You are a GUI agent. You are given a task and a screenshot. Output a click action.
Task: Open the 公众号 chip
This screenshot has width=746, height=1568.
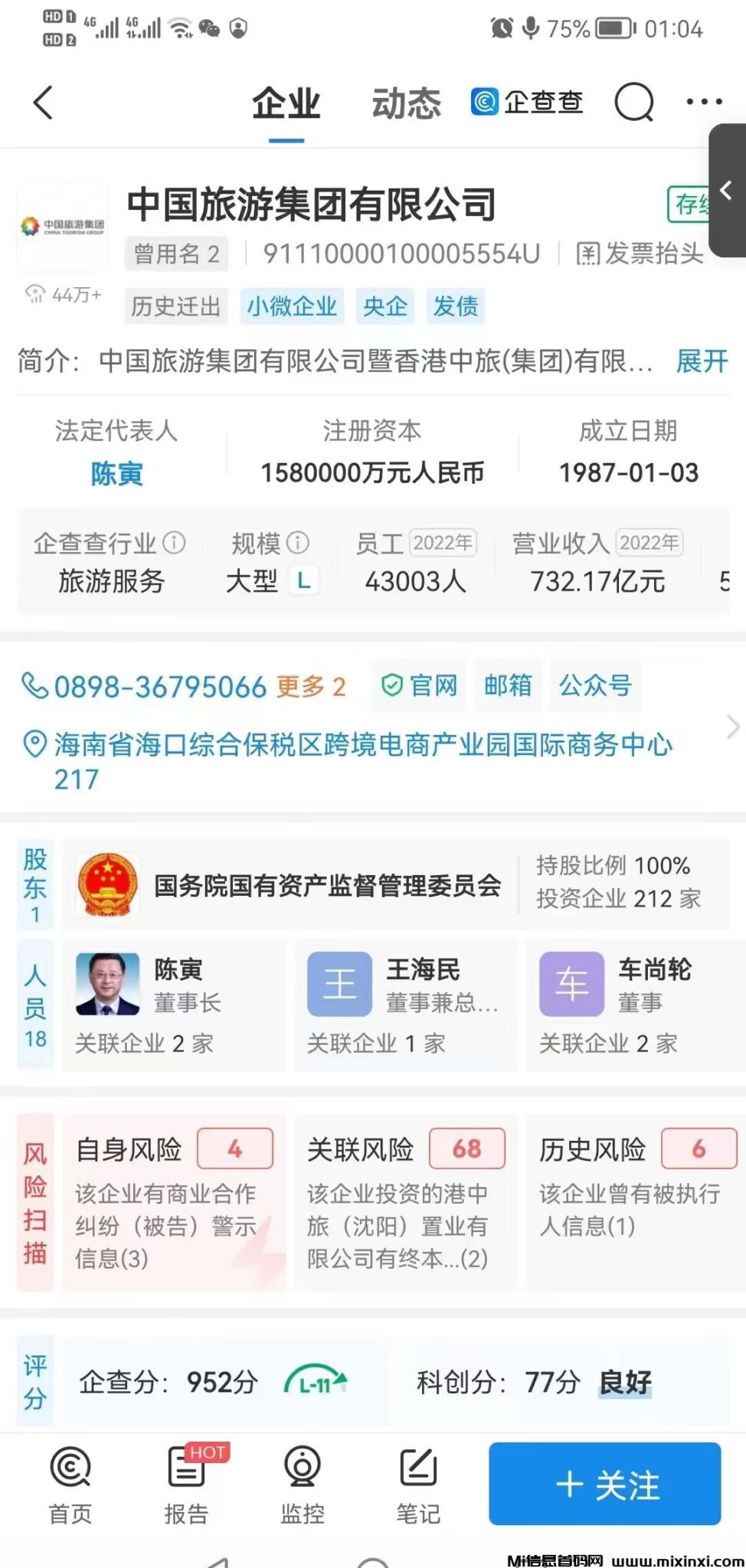click(x=594, y=685)
